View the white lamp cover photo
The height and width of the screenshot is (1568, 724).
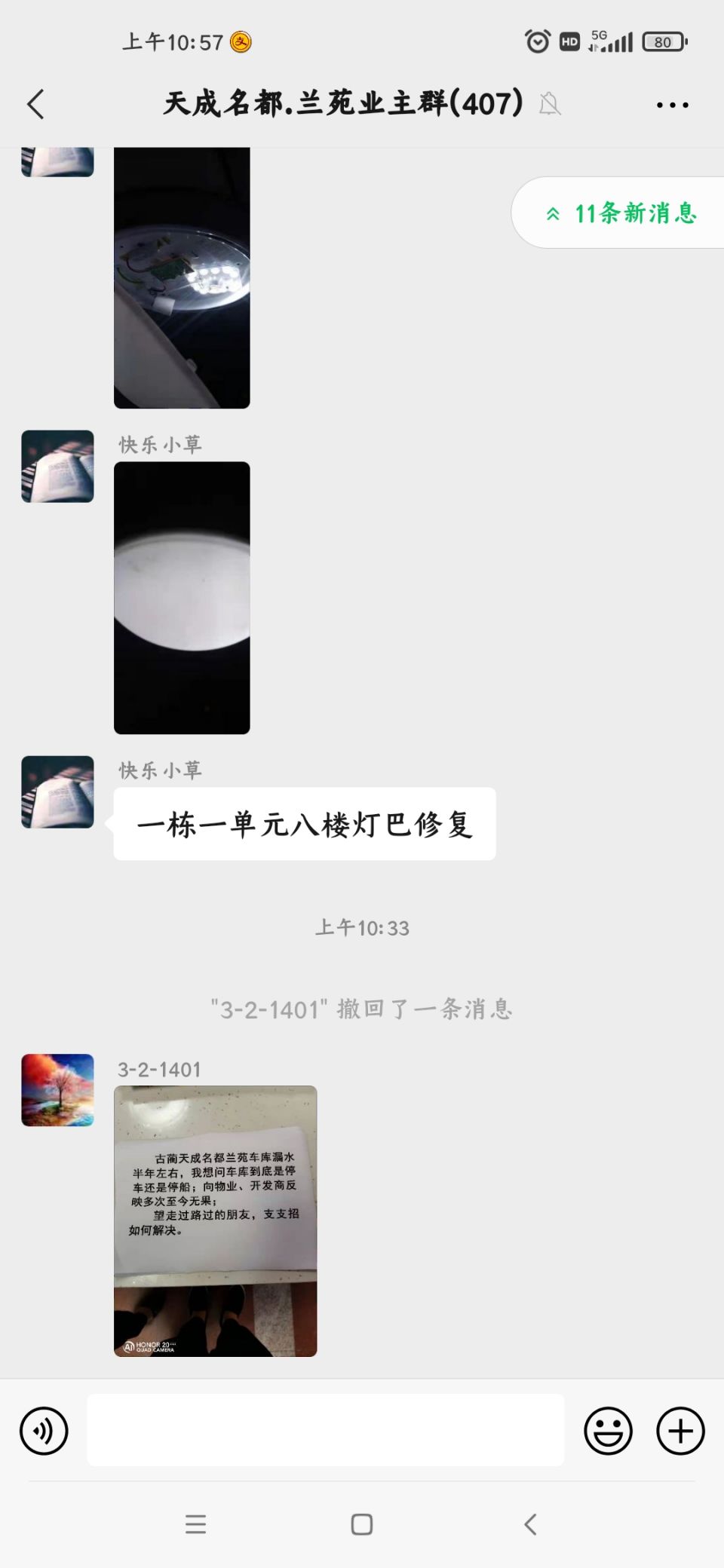(182, 598)
